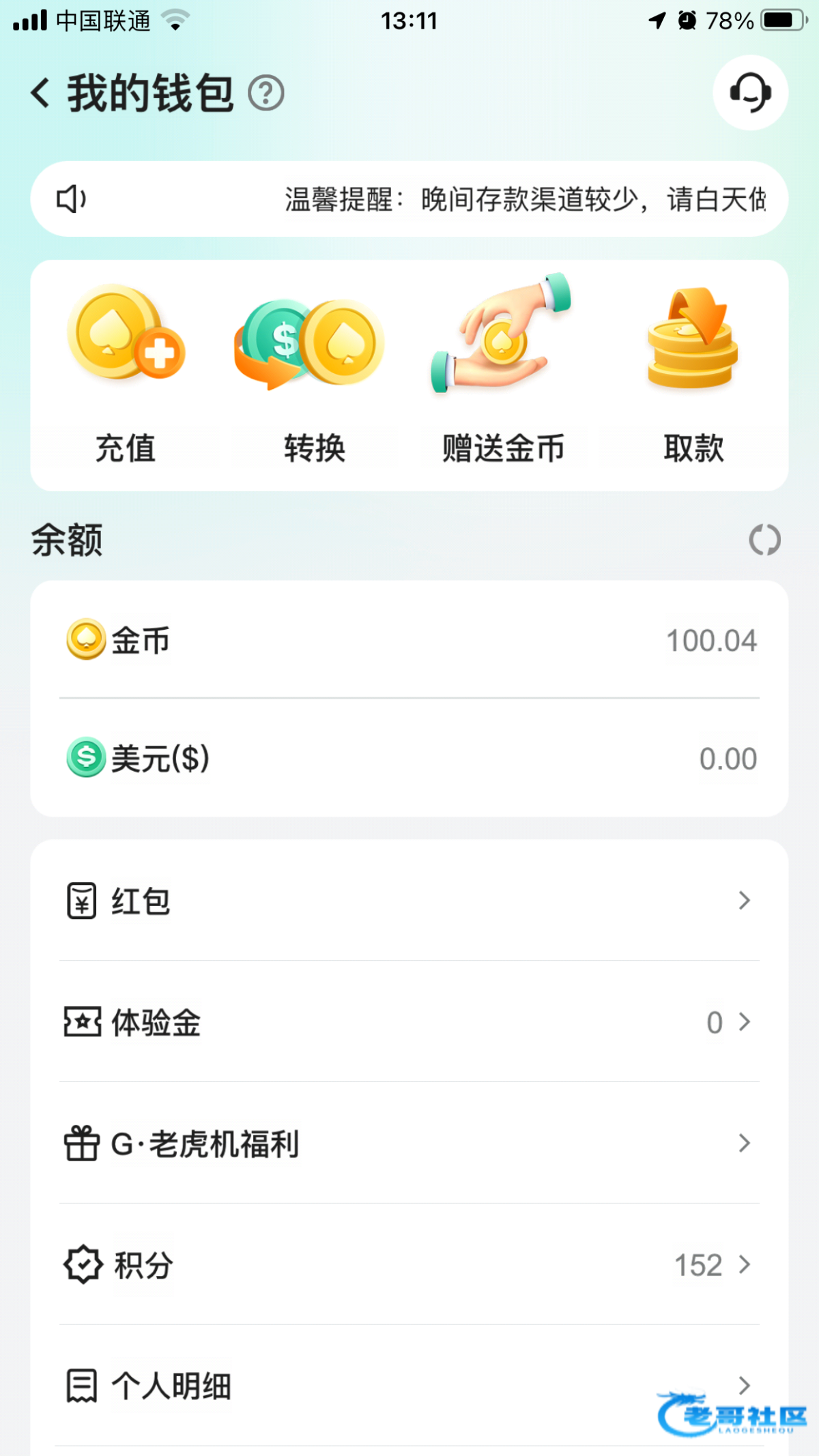Refresh the 余额 balance
819x1456 pixels.
click(764, 540)
